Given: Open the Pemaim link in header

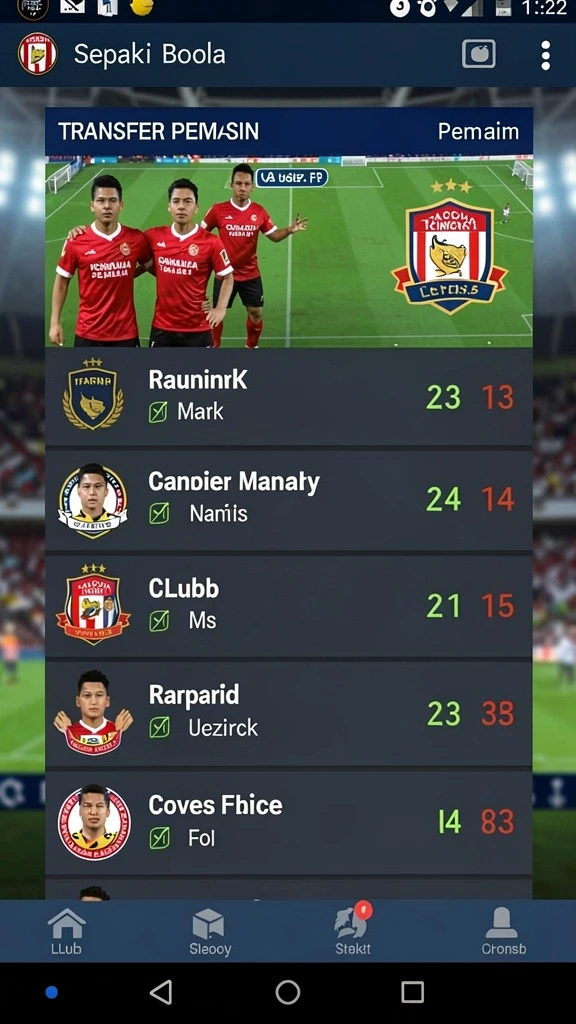Looking at the screenshot, I should (478, 131).
